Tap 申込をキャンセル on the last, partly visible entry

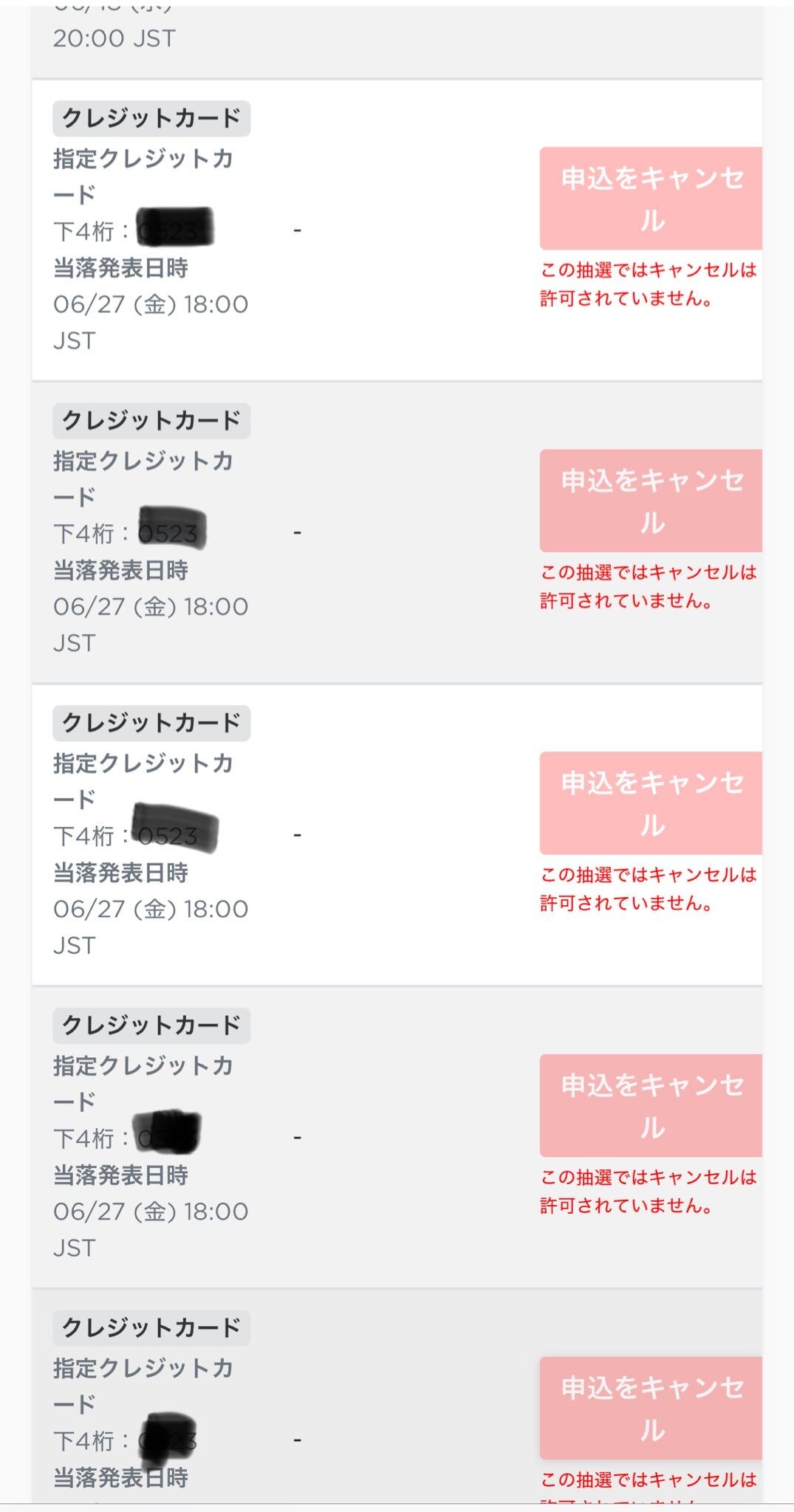651,1407
